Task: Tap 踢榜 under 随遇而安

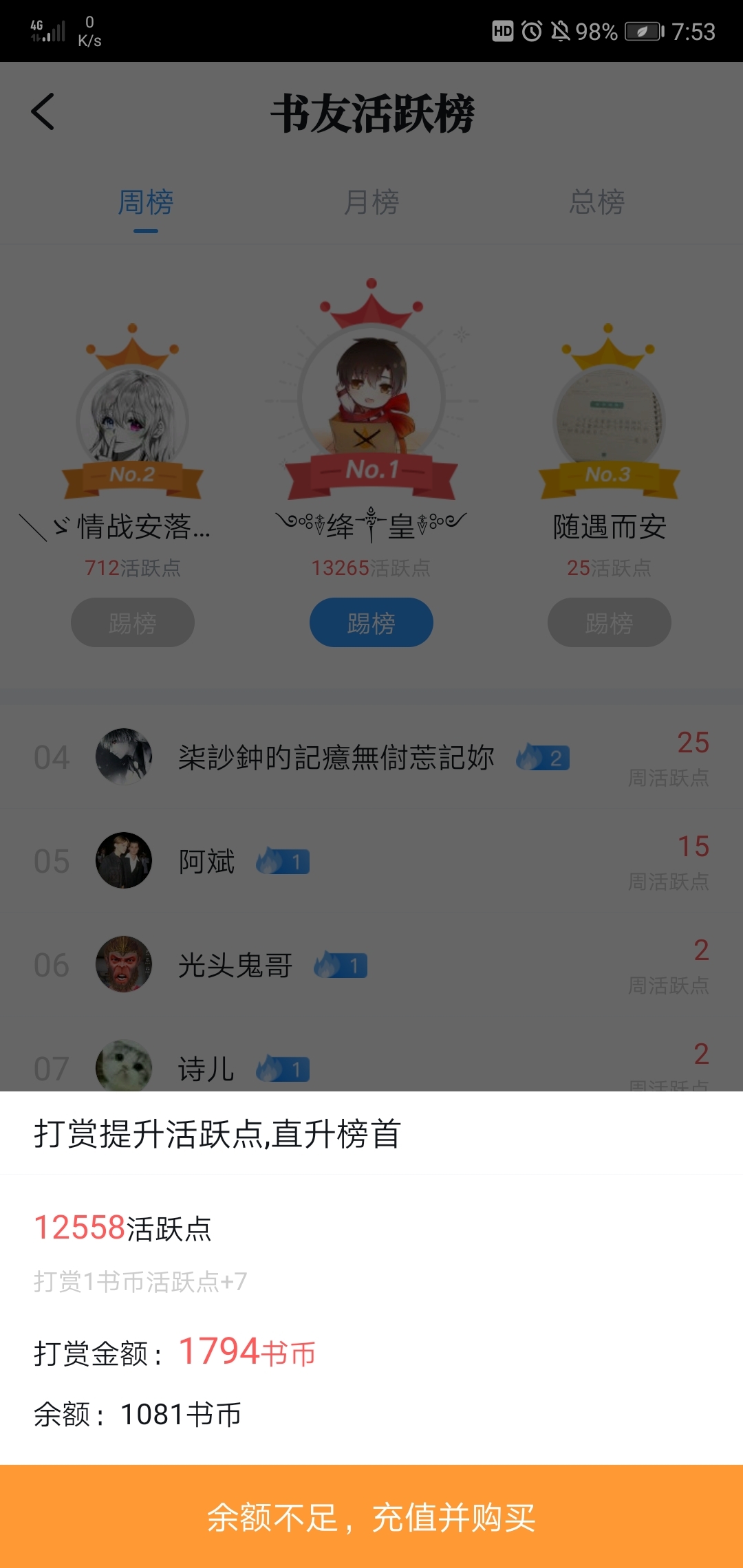Action: click(x=609, y=622)
